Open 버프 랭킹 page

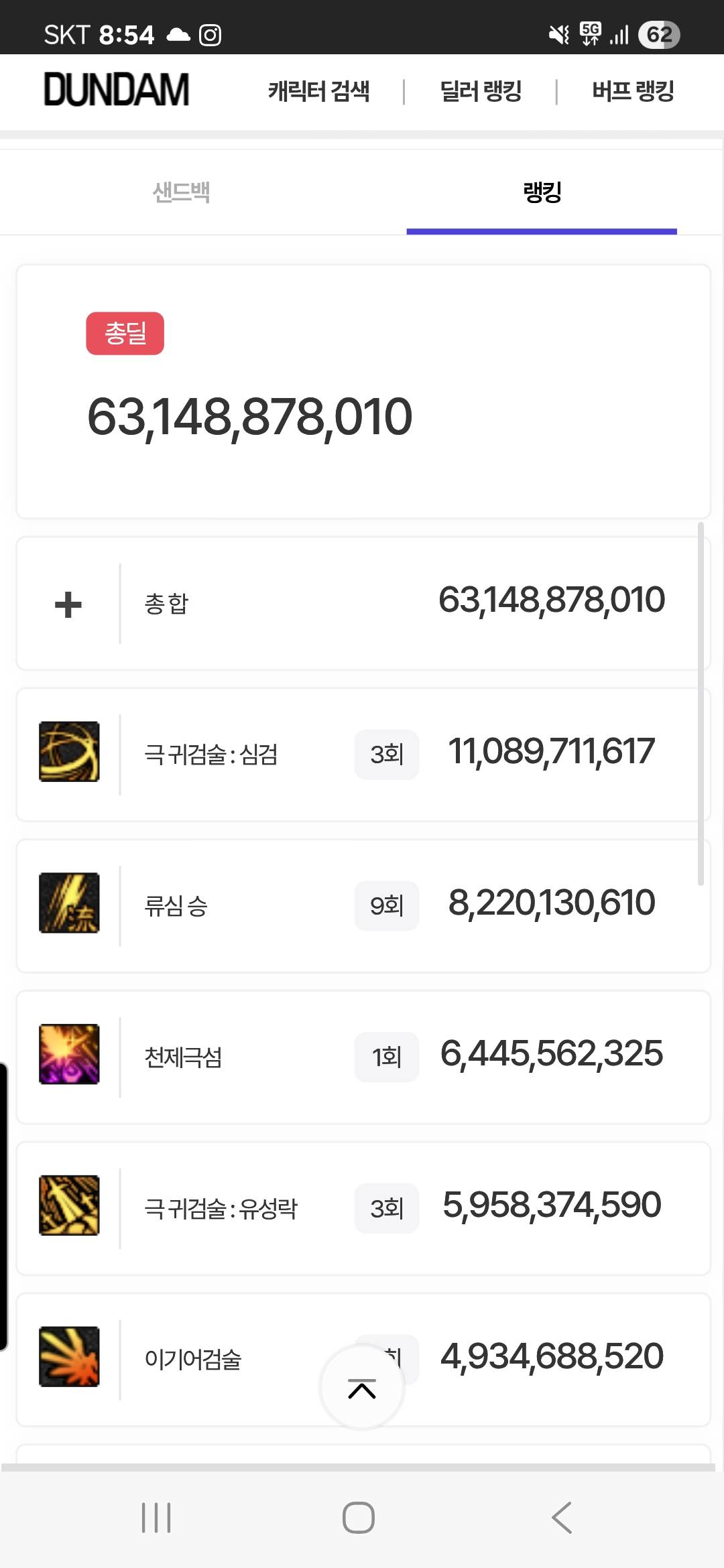click(x=633, y=91)
